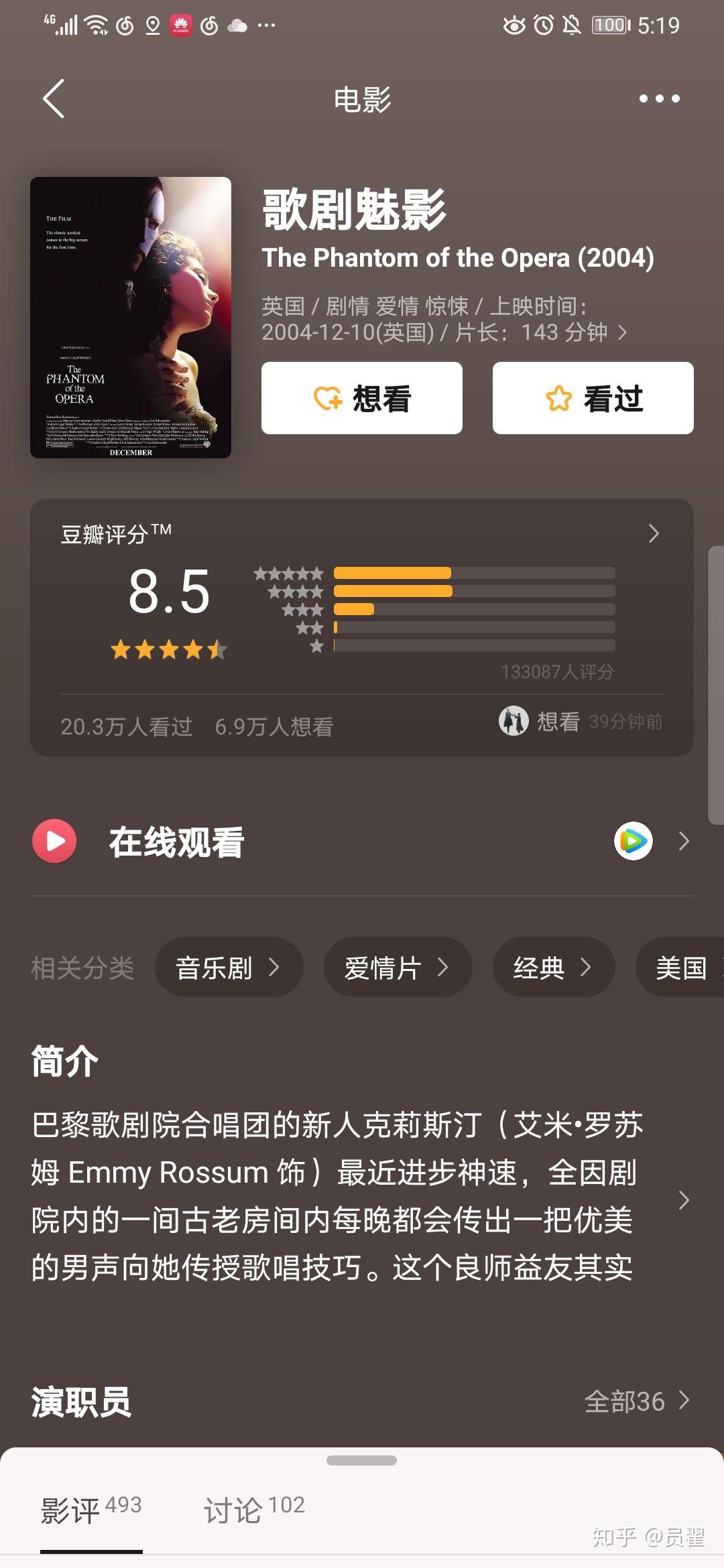
Task: Mark the movie as 想看
Action: click(x=362, y=399)
